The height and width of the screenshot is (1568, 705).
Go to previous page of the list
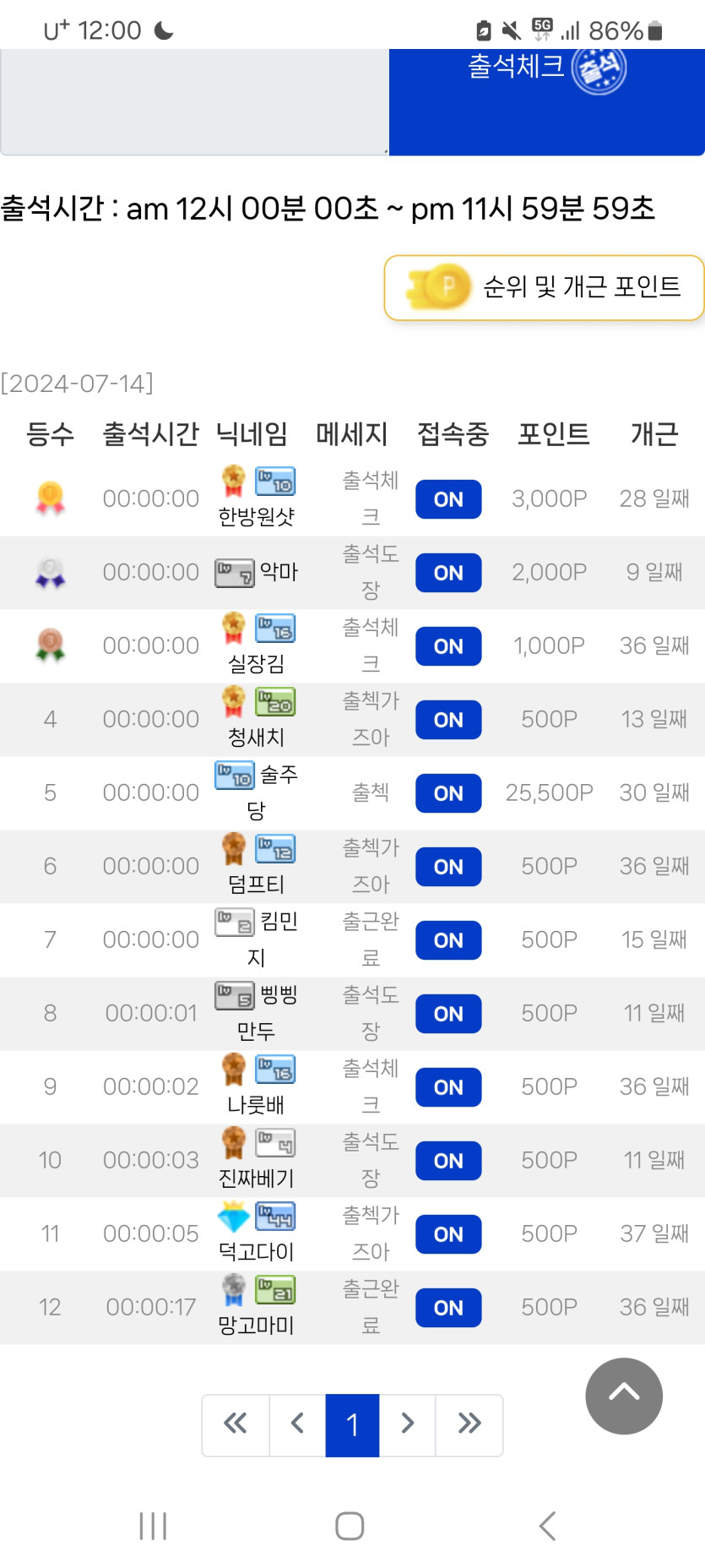click(297, 1424)
